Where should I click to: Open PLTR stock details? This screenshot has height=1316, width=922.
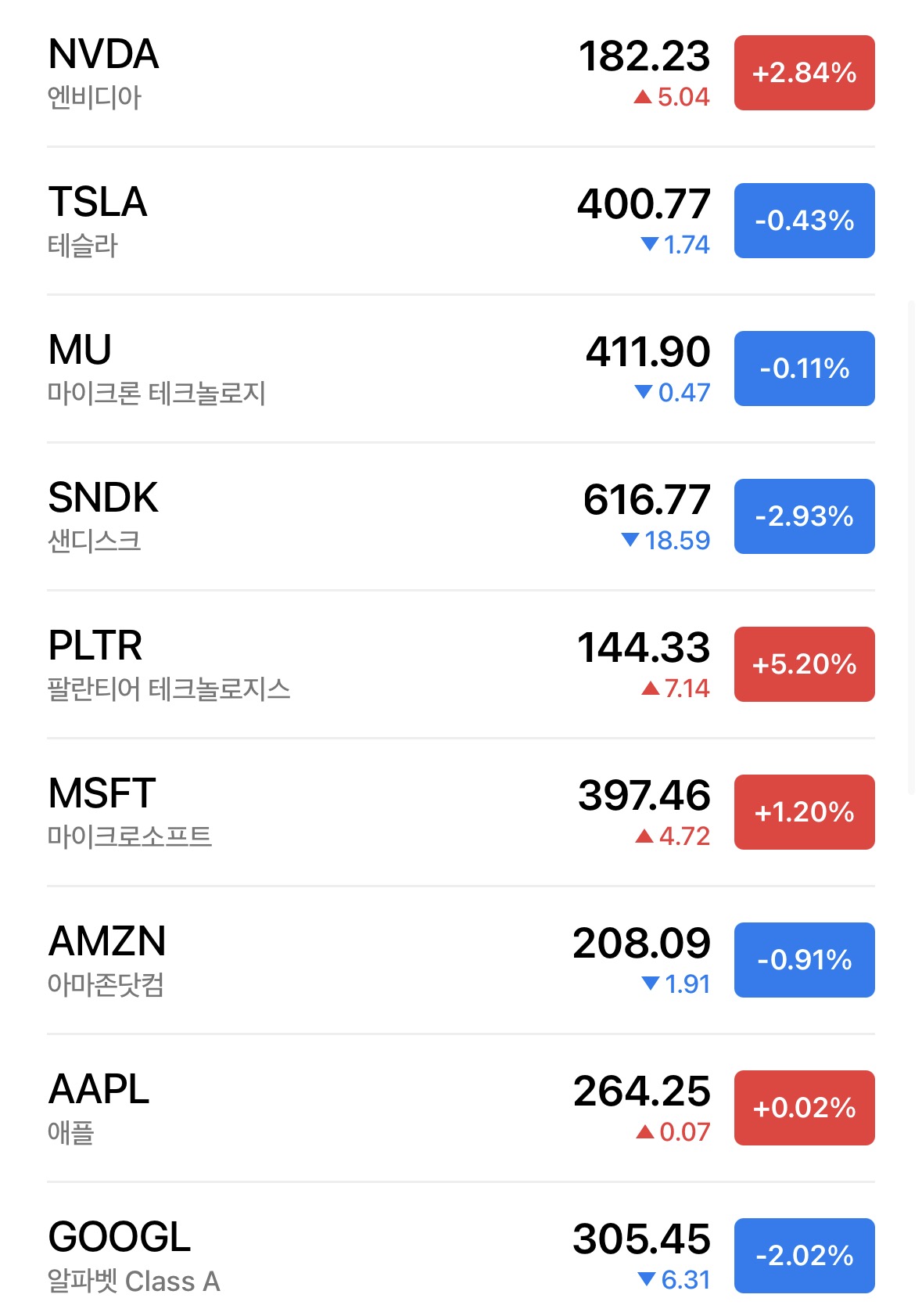coord(313,665)
